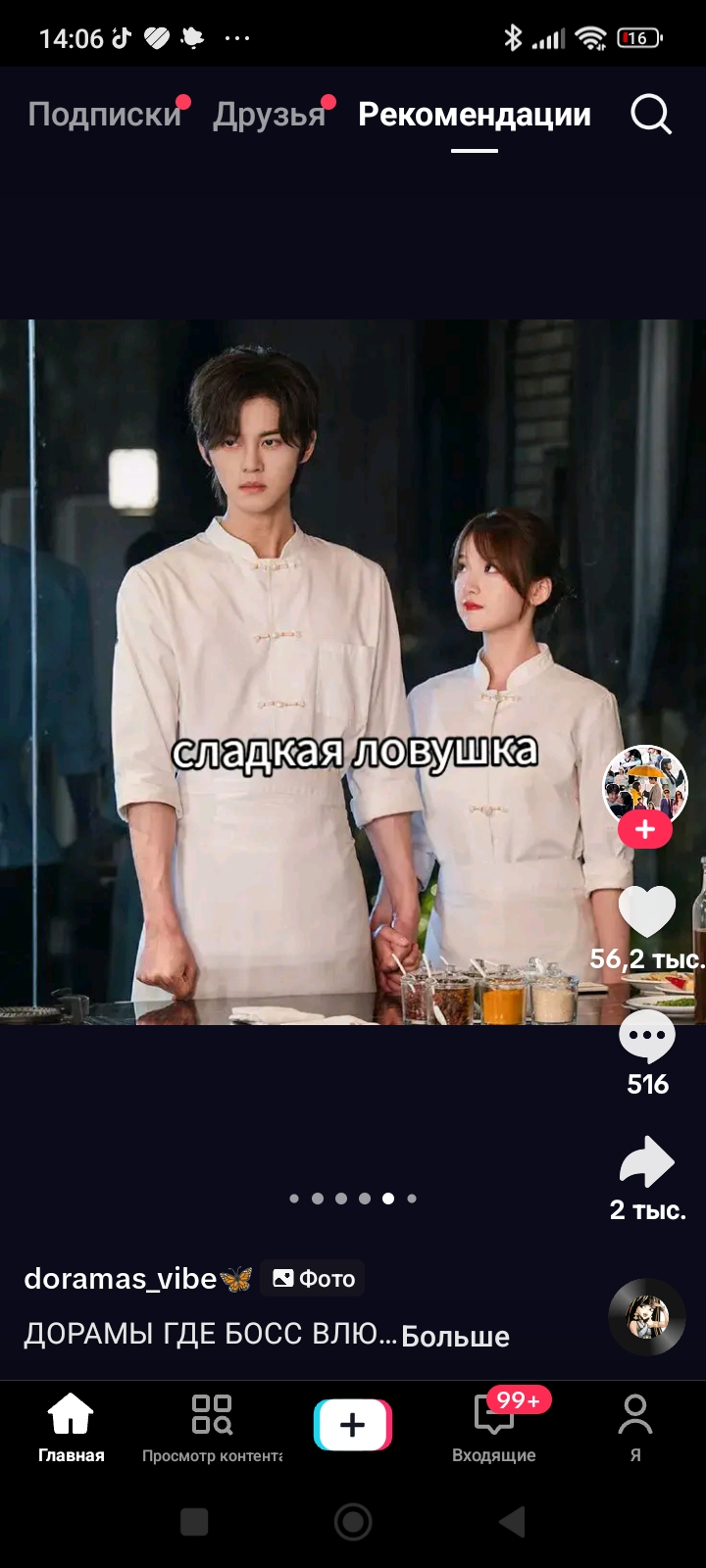
Task: Go to the Главная tab
Action: pos(71,1427)
